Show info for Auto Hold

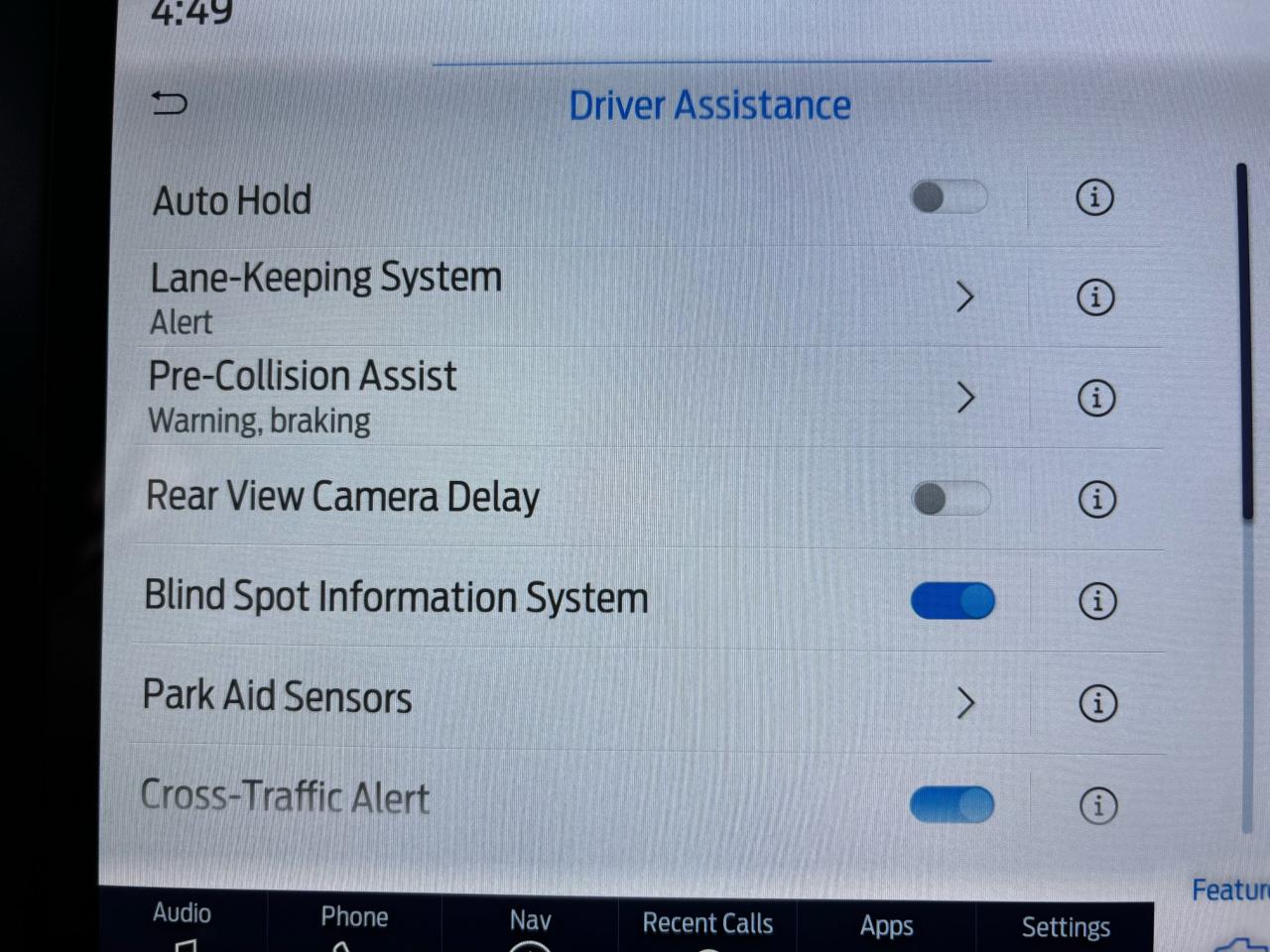[x=1094, y=197]
